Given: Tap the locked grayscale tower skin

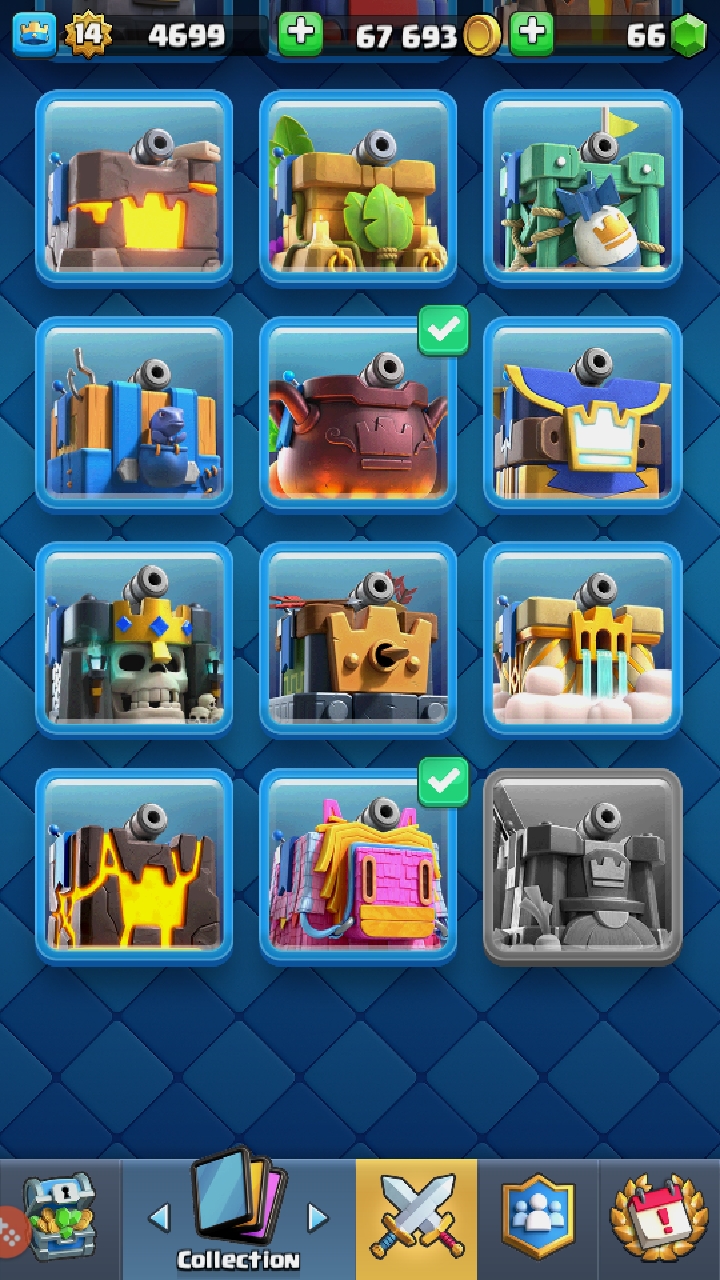Looking at the screenshot, I should 582,866.
